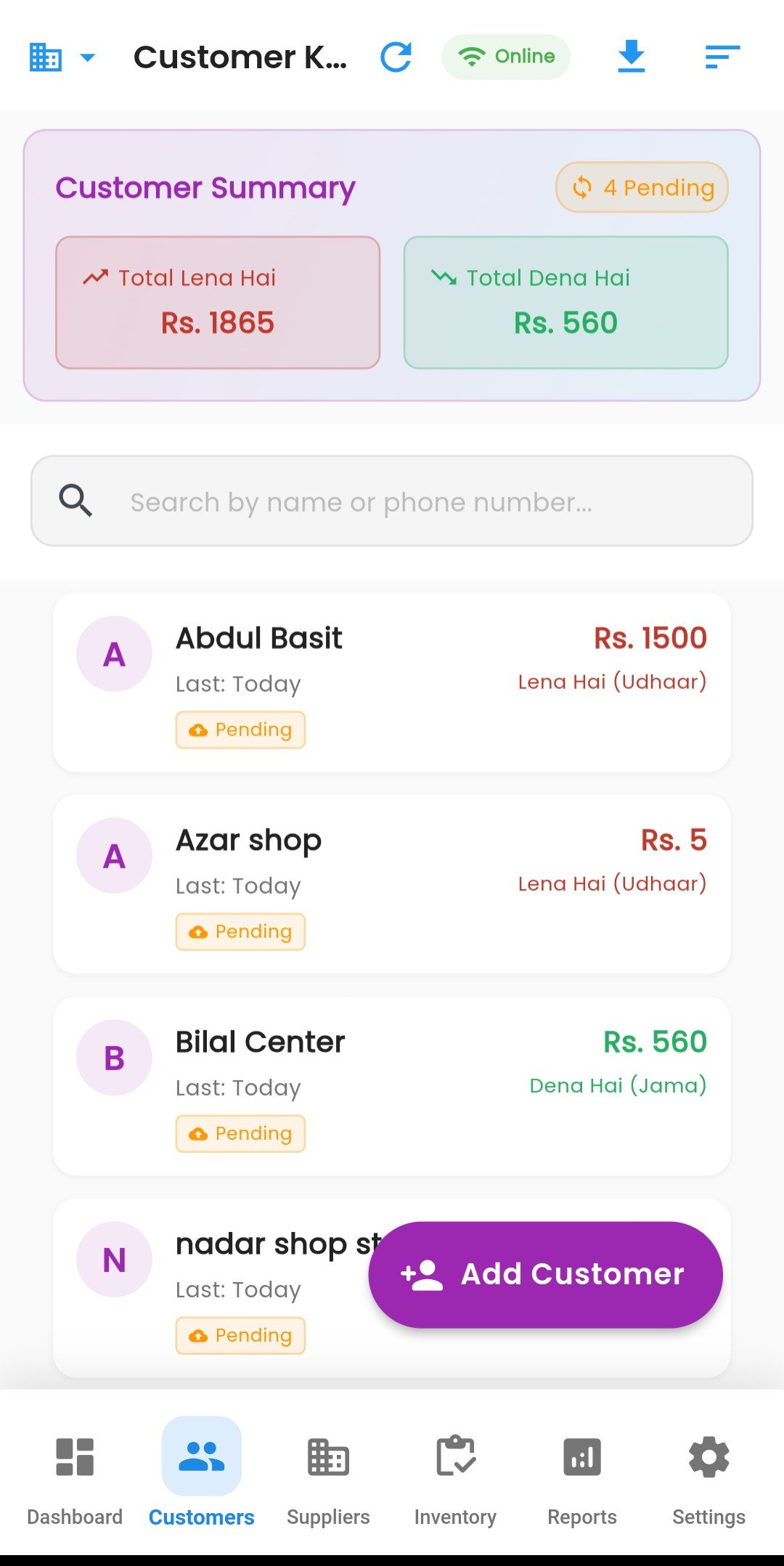784x1566 pixels.
Task: Click the search input field
Action: [392, 500]
